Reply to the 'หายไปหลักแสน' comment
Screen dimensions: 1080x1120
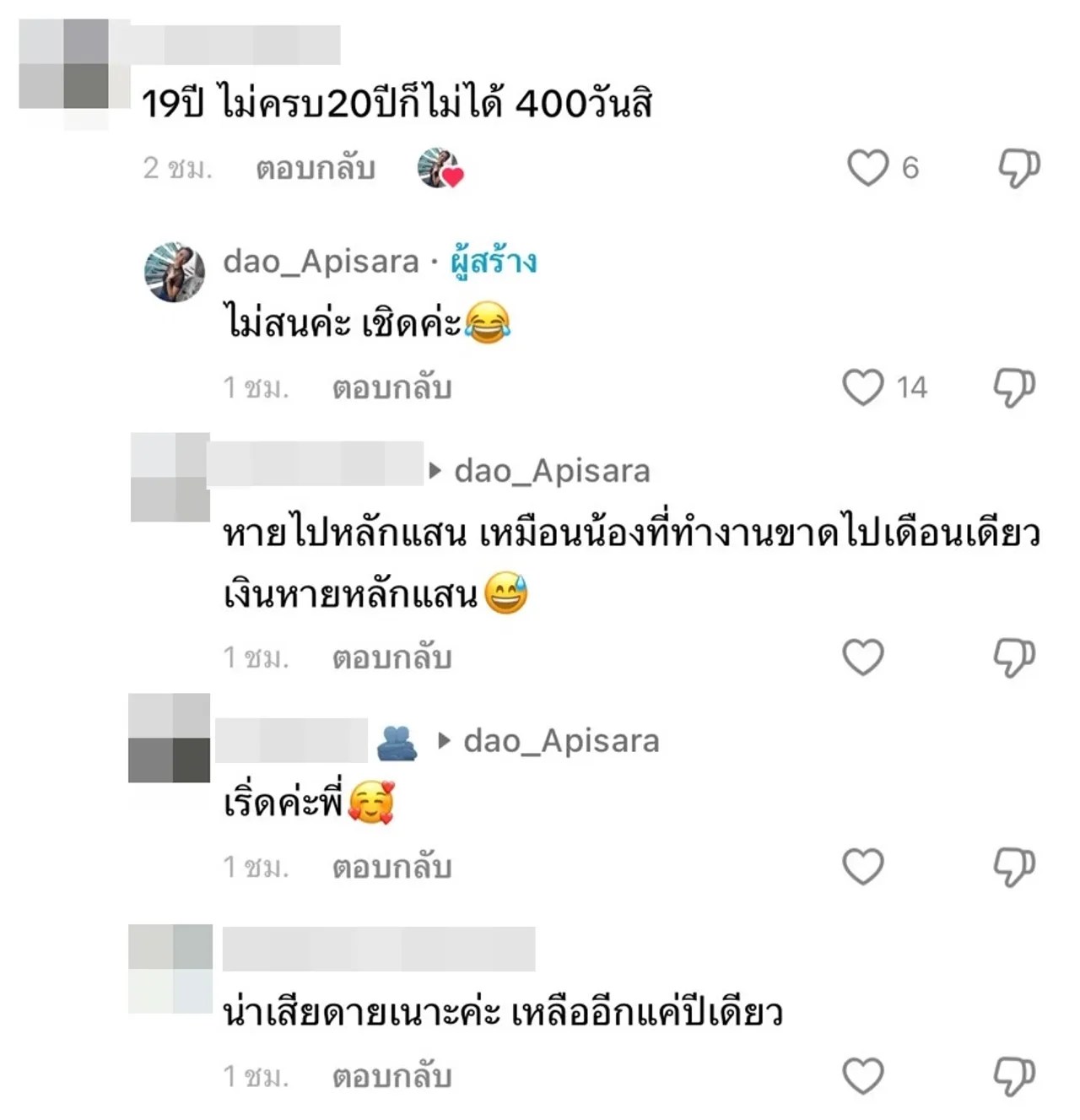pos(391,657)
